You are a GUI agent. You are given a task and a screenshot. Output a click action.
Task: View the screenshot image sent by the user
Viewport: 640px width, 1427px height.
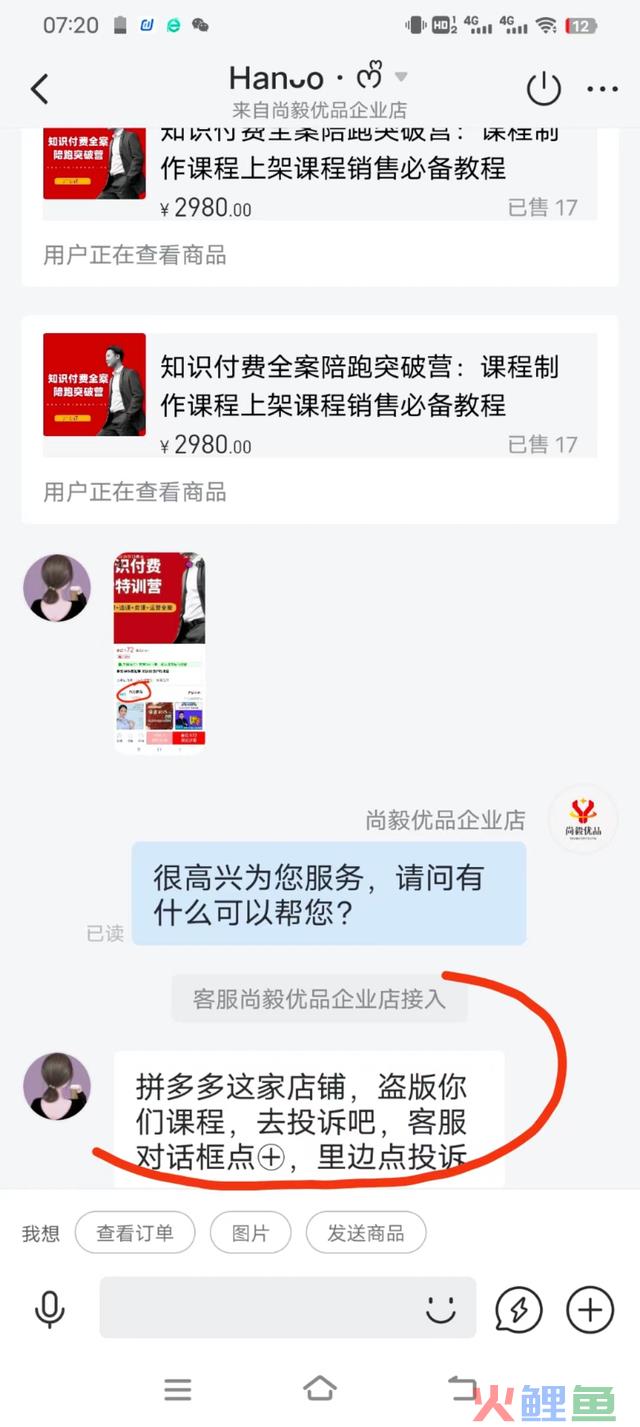click(x=159, y=652)
